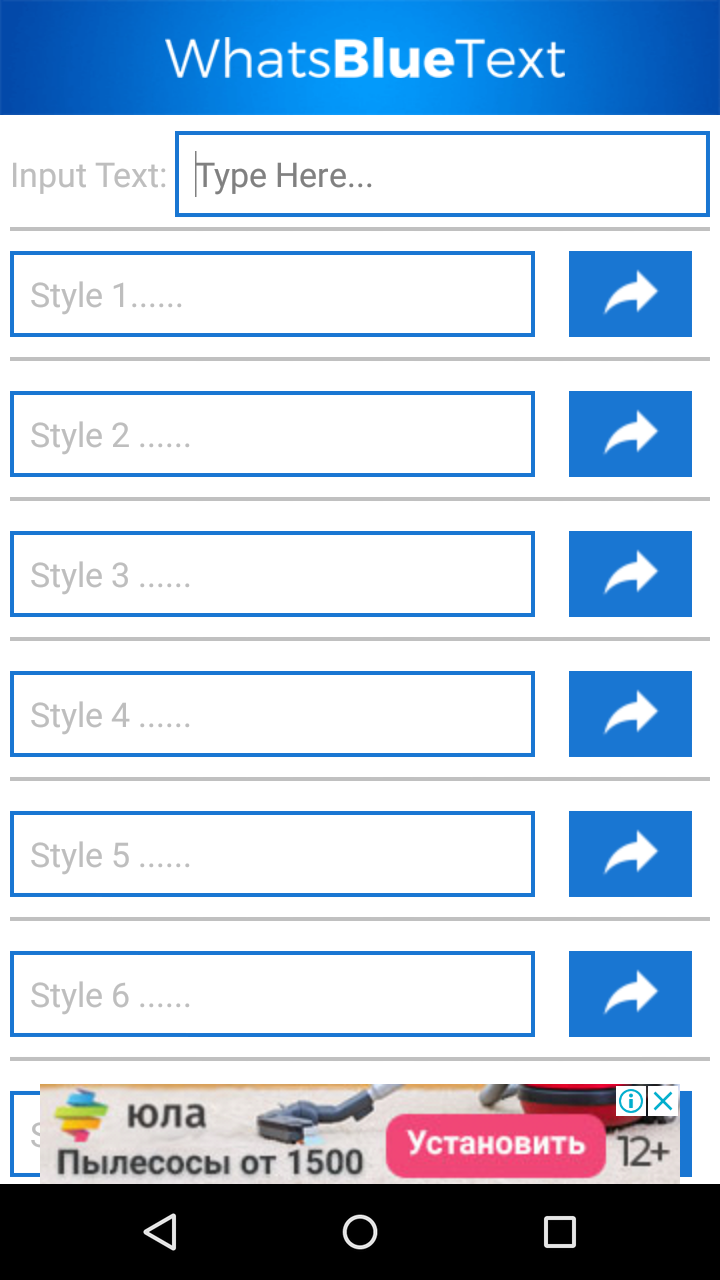This screenshot has height=1280, width=720.
Task: Share the Style 1 text
Action: [x=630, y=294]
